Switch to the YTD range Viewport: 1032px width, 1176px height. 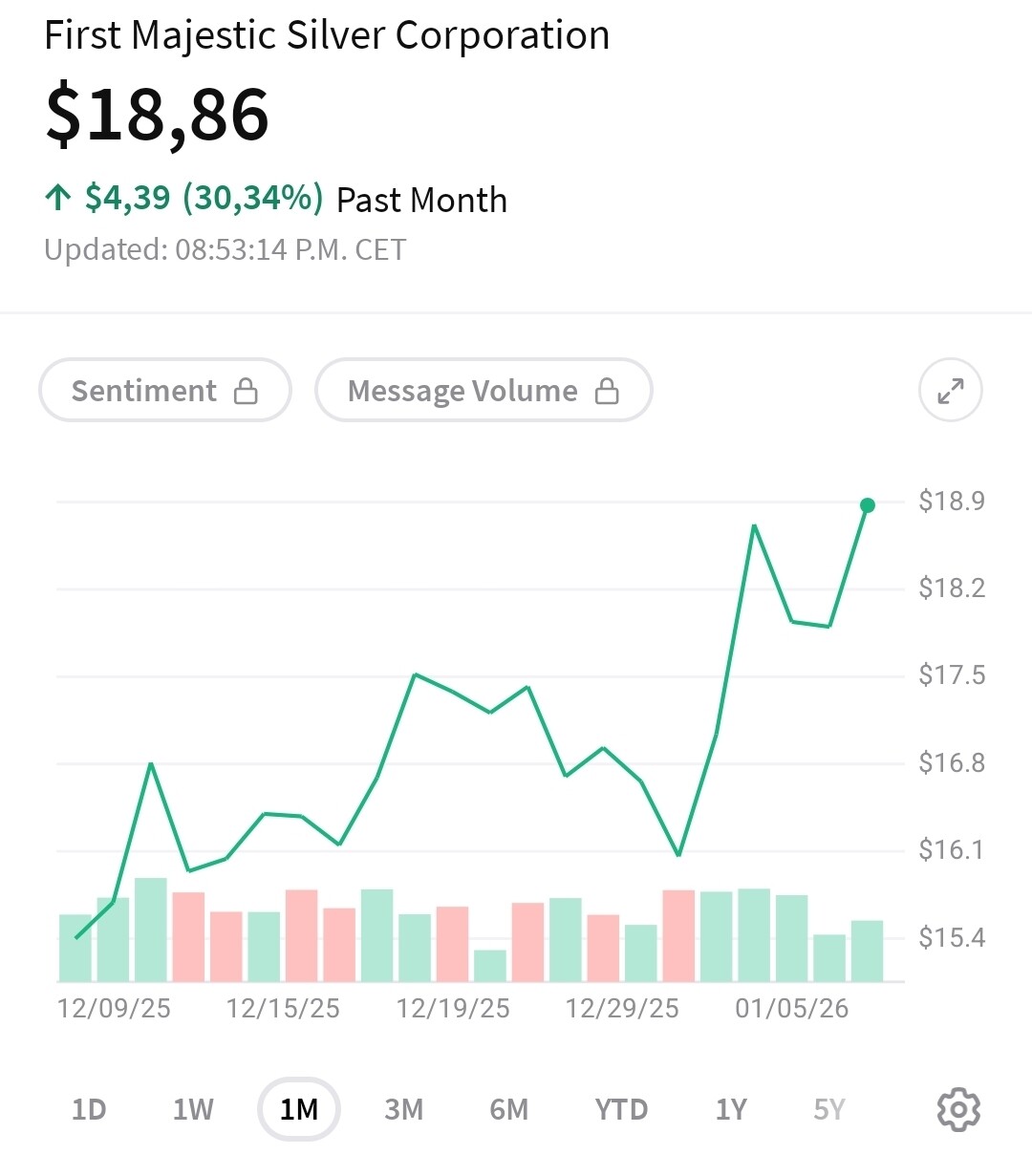621,1109
